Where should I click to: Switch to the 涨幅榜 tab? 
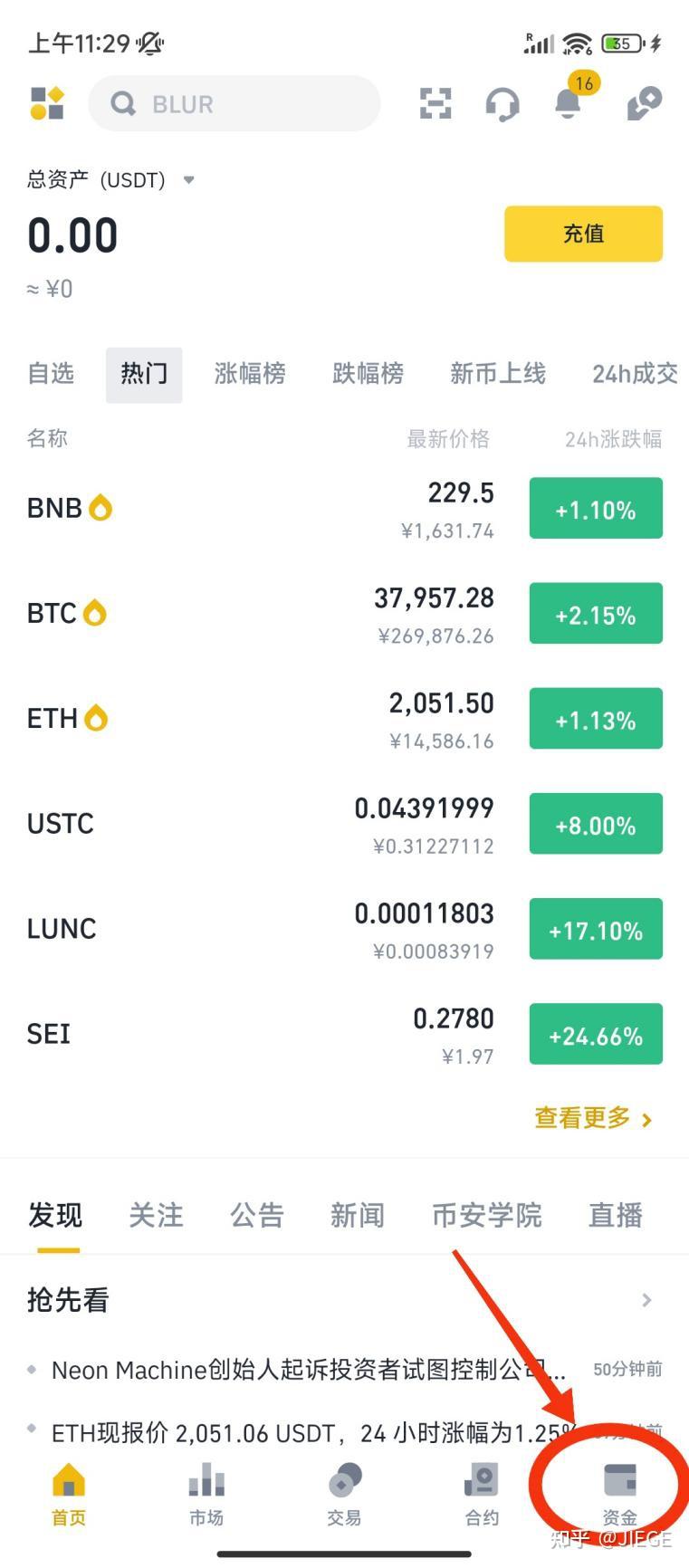point(251,374)
